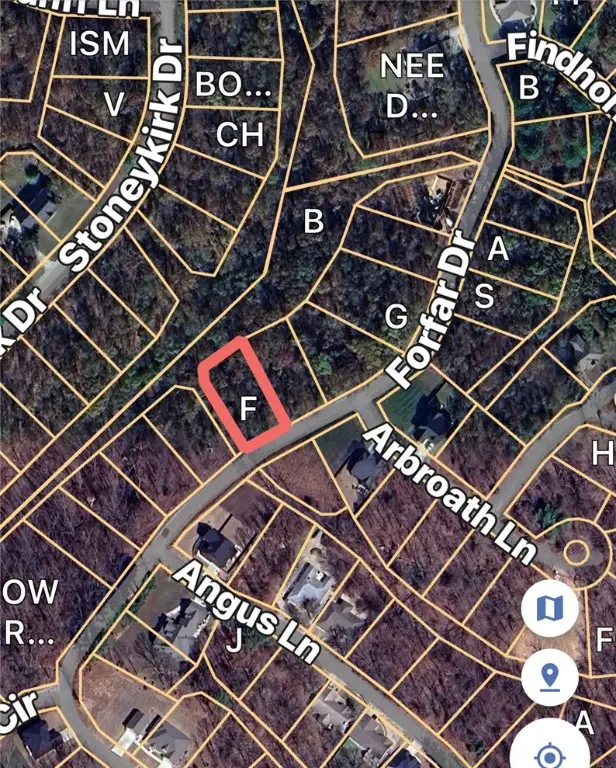Image resolution: width=616 pixels, height=768 pixels.
Task: Tap the location pin button
Action: click(x=550, y=679)
